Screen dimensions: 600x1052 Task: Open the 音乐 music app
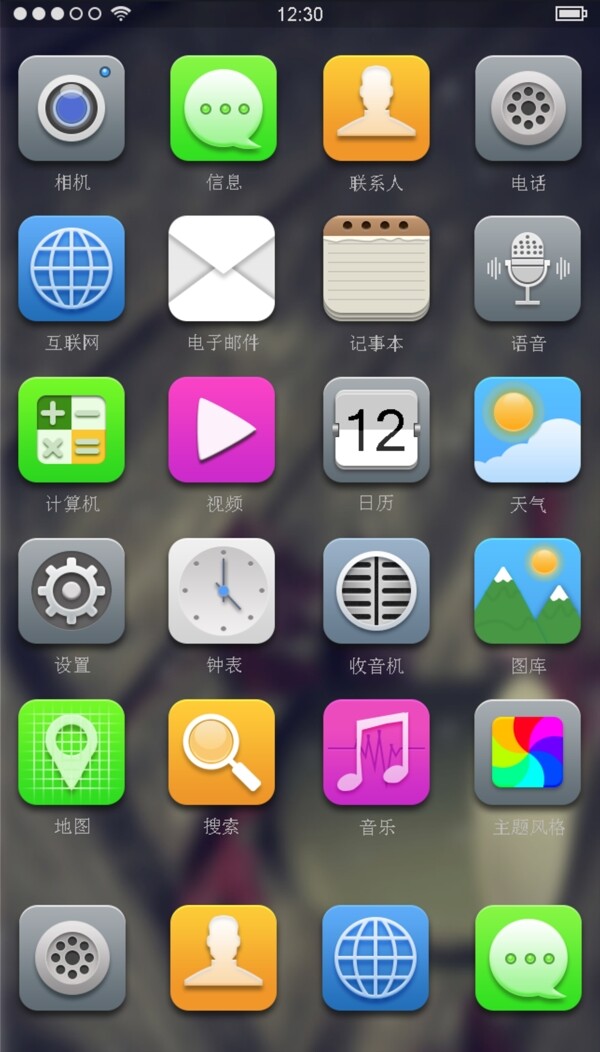[x=376, y=752]
